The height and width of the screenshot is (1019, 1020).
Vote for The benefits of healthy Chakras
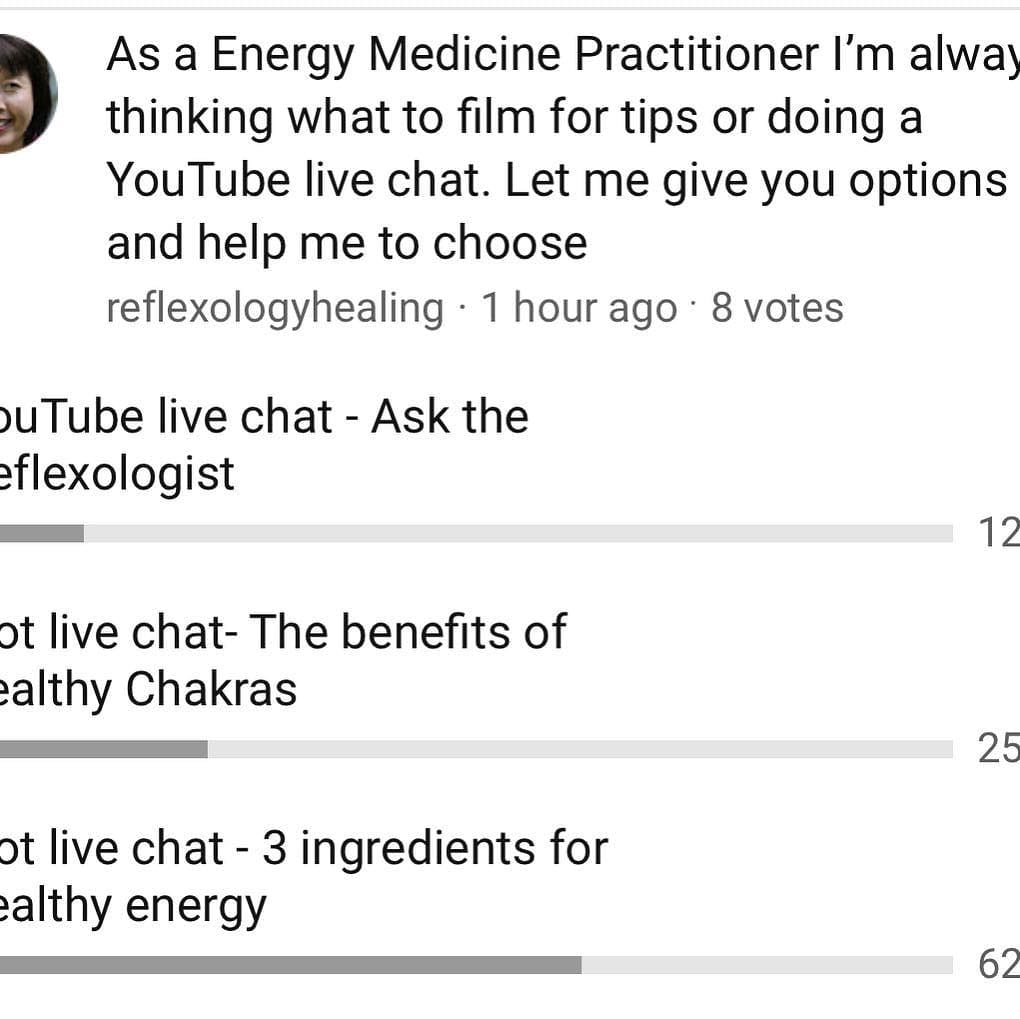282,660
